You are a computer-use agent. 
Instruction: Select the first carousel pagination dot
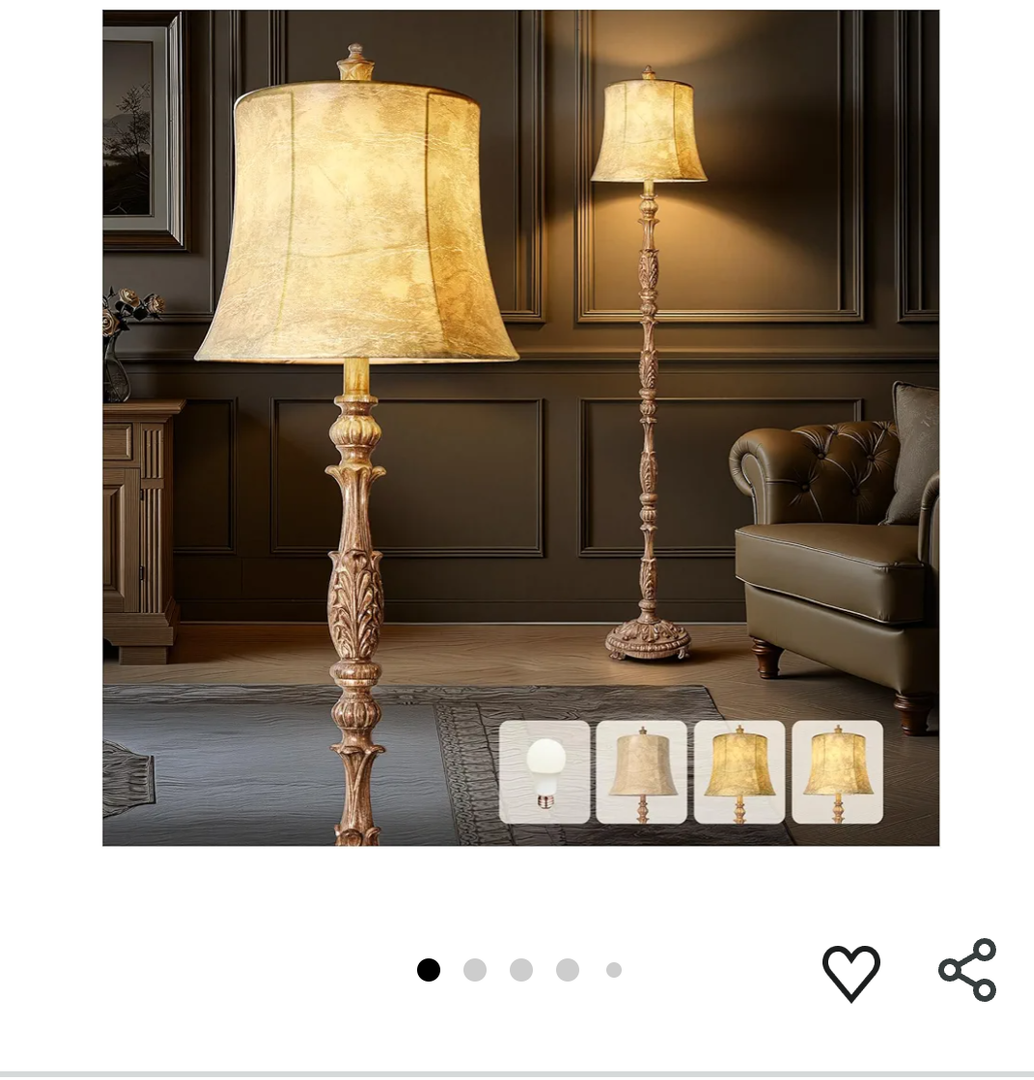[428, 969]
